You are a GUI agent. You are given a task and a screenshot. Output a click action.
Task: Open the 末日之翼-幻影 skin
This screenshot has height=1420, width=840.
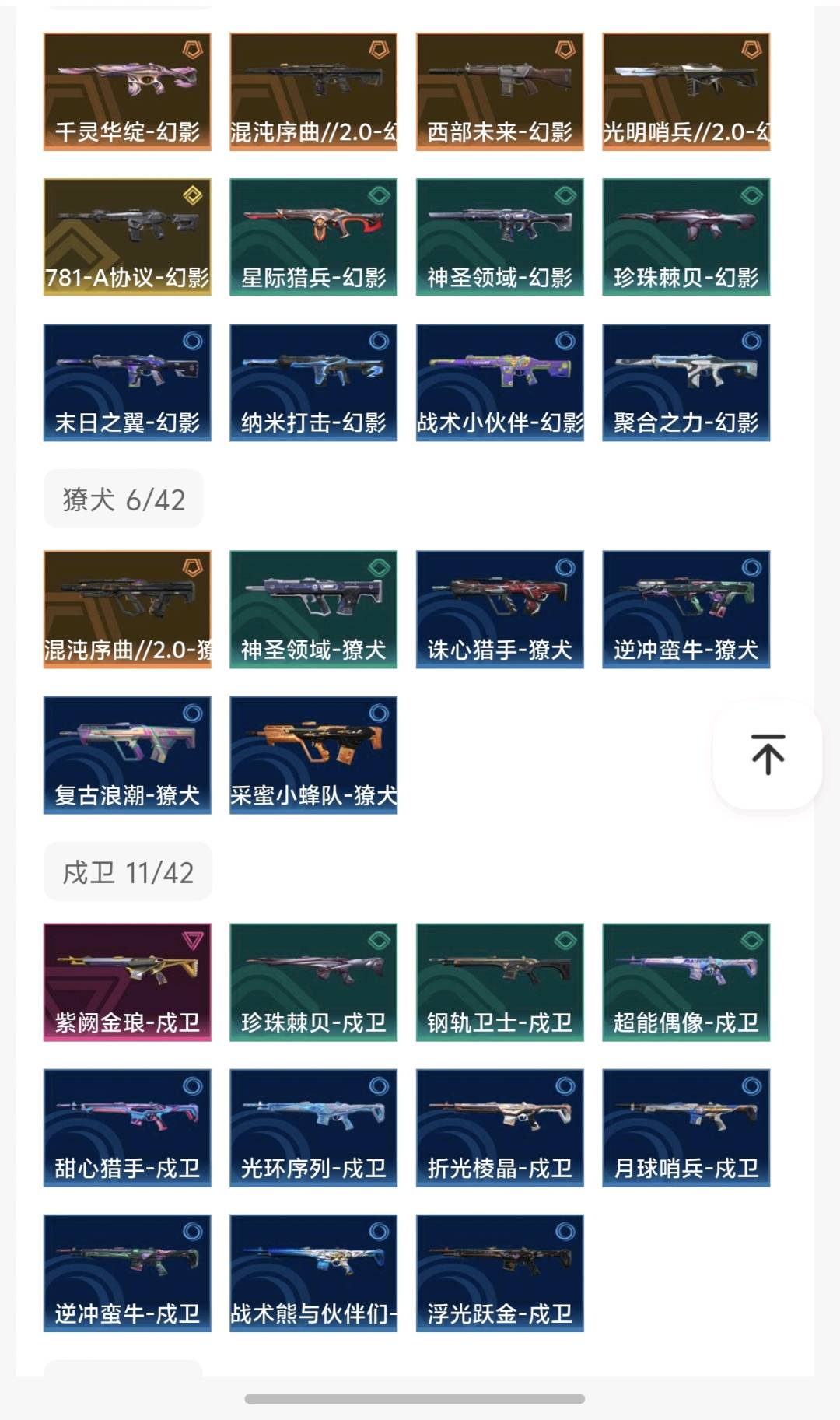[x=128, y=383]
